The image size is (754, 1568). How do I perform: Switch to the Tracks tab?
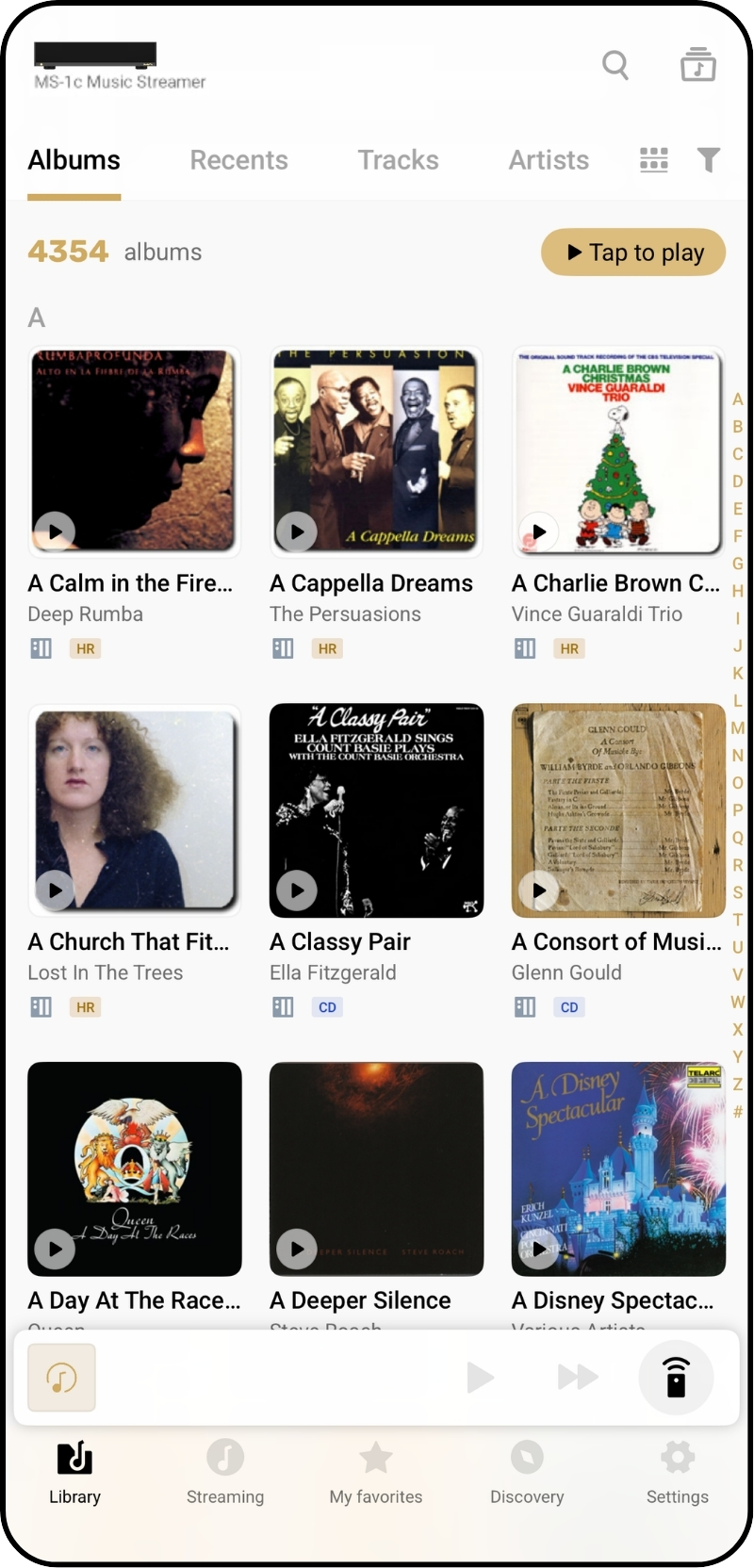click(x=398, y=160)
